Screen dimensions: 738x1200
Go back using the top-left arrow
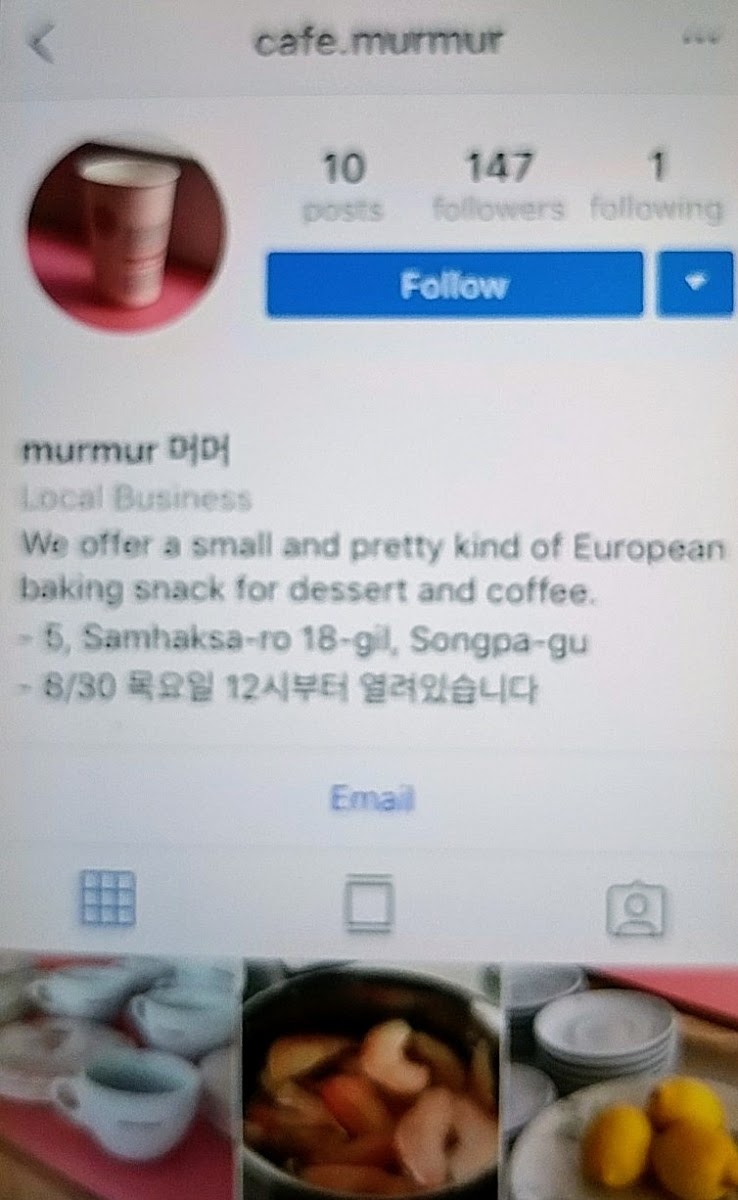coord(42,45)
